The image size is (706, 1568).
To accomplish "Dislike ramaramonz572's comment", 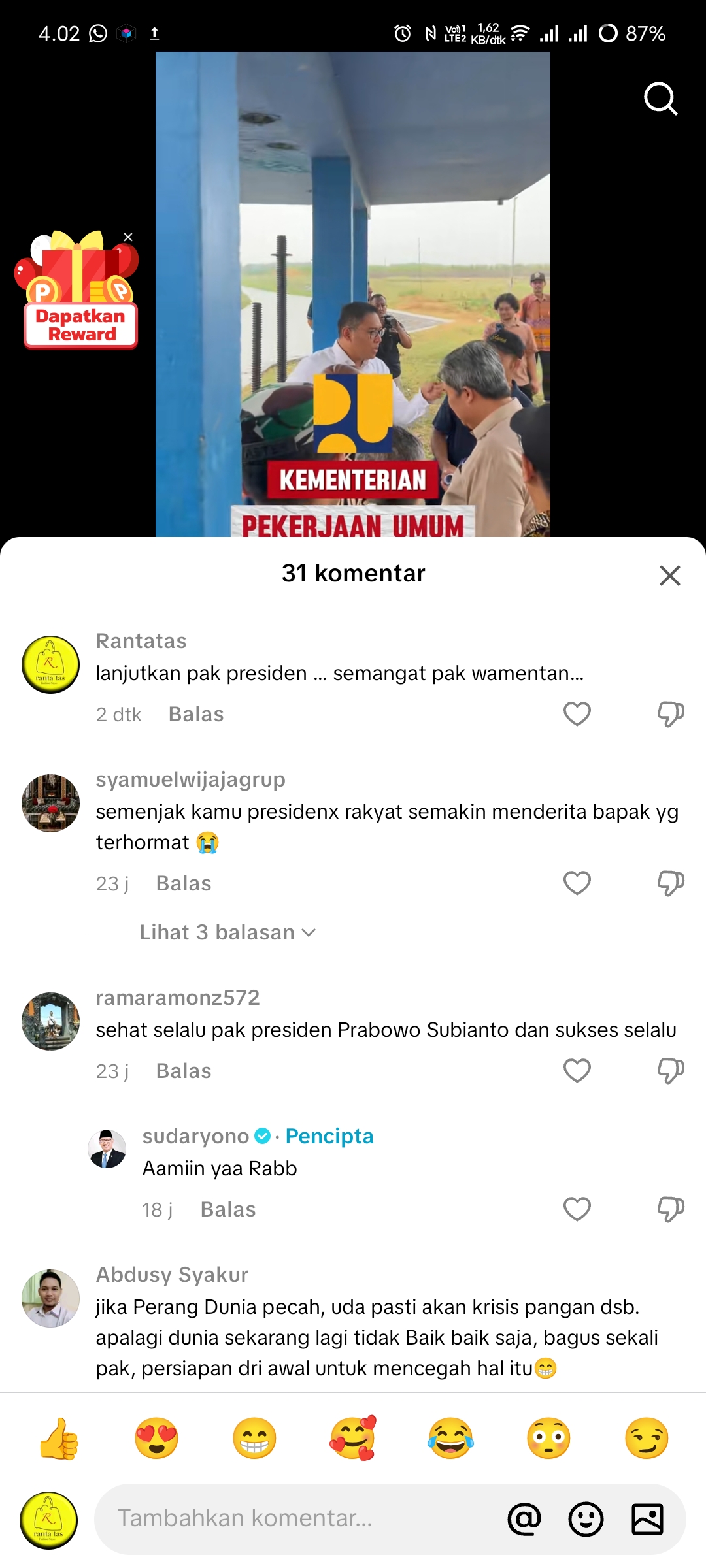I will [x=671, y=1071].
